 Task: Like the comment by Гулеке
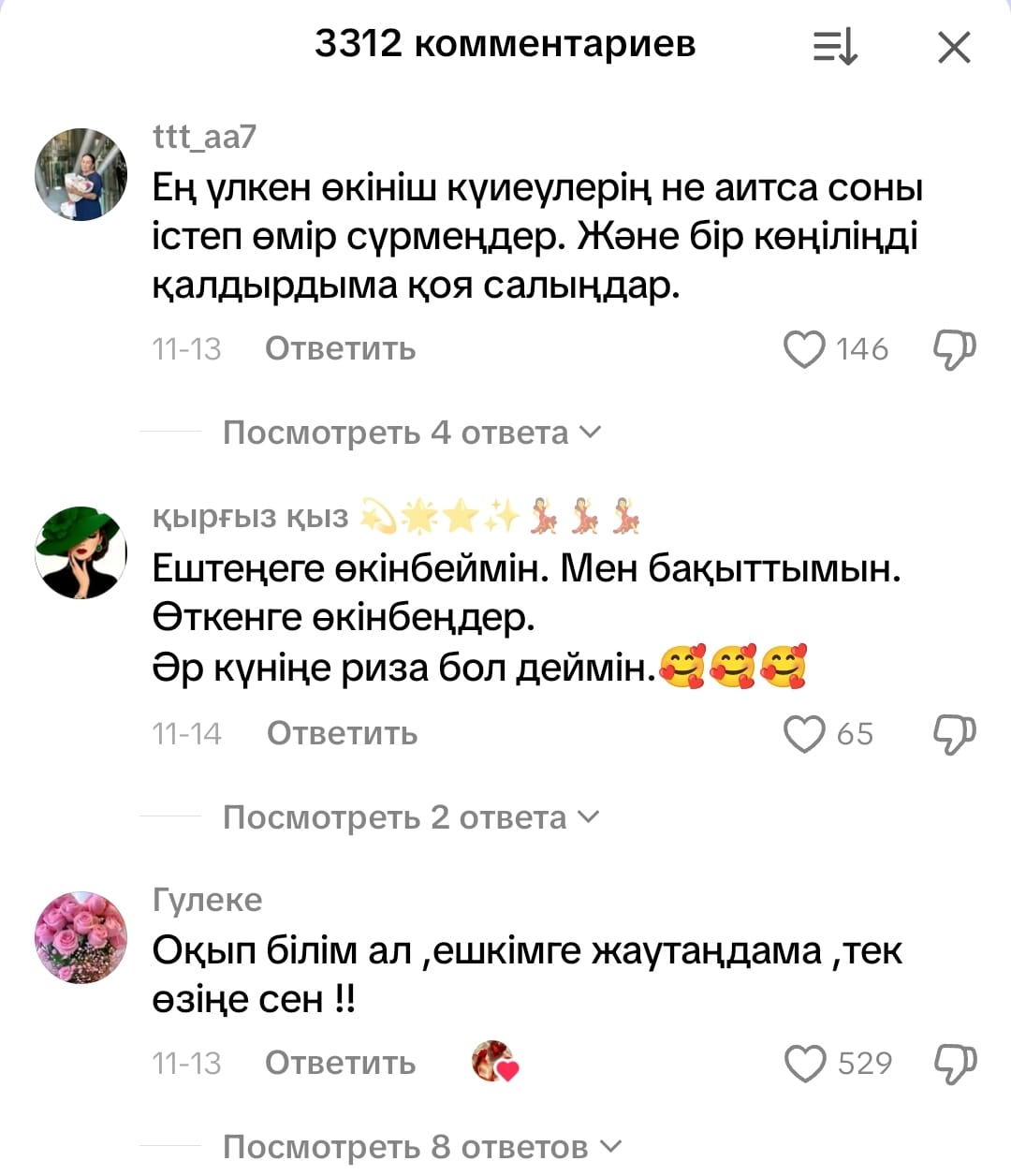tap(804, 1064)
